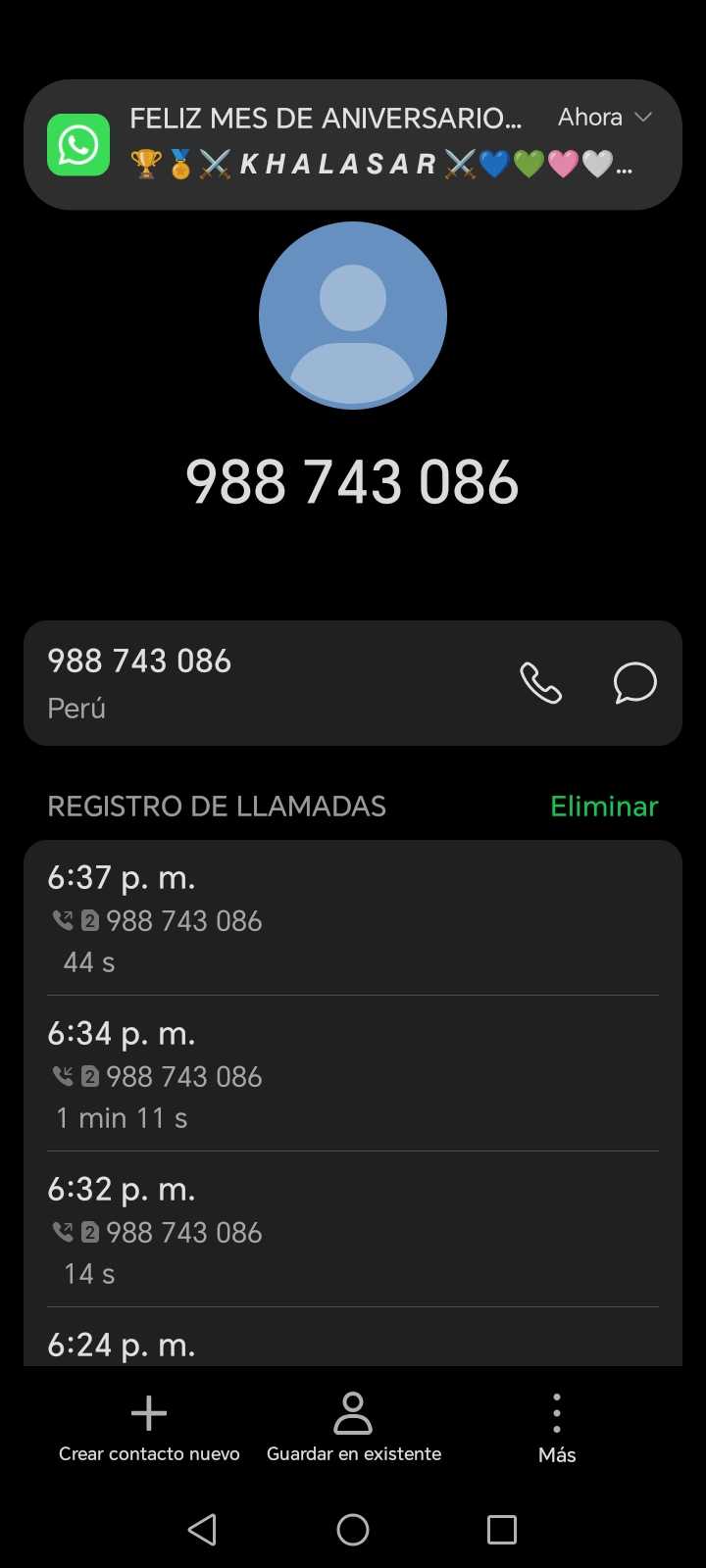The width and height of the screenshot is (706, 1568).
Task: Open the WhatsApp notification banner
Action: (x=333, y=144)
